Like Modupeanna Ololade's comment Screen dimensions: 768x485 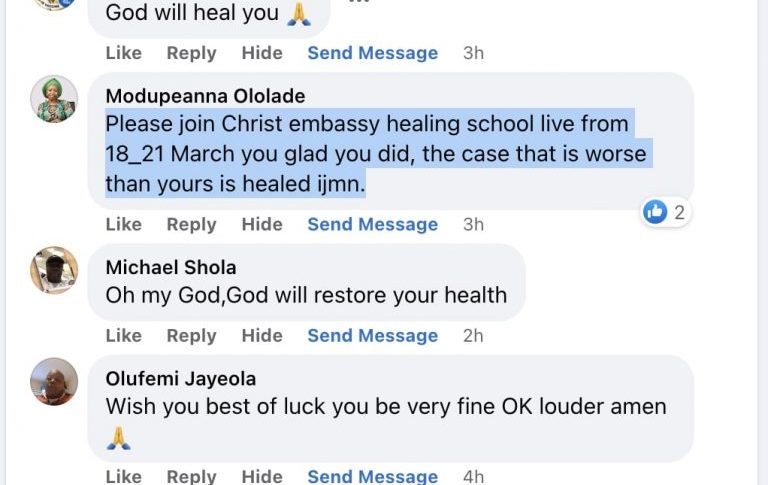(x=123, y=224)
